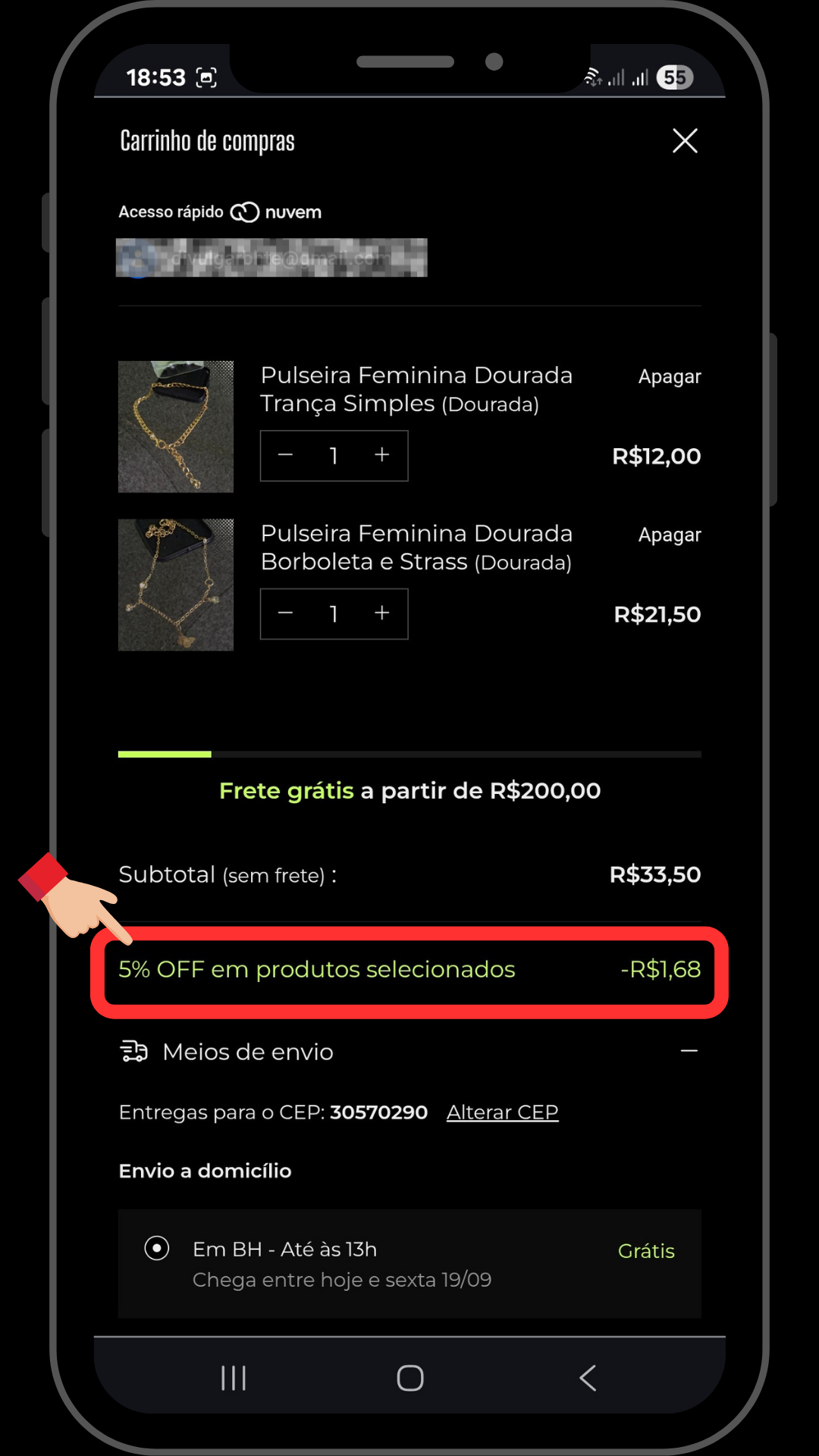Decrease quantity of Pulseira Trança Simples

tap(285, 455)
